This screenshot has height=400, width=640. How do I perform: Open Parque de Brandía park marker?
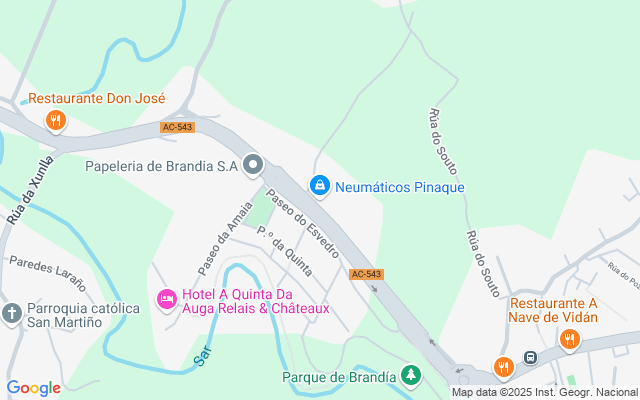tap(410, 375)
